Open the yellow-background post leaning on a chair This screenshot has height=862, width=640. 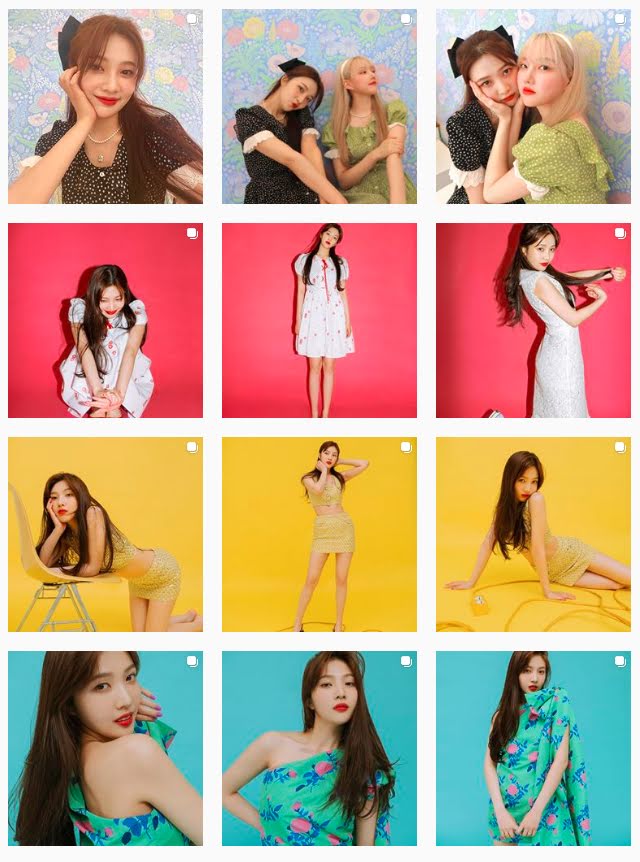click(x=105, y=534)
